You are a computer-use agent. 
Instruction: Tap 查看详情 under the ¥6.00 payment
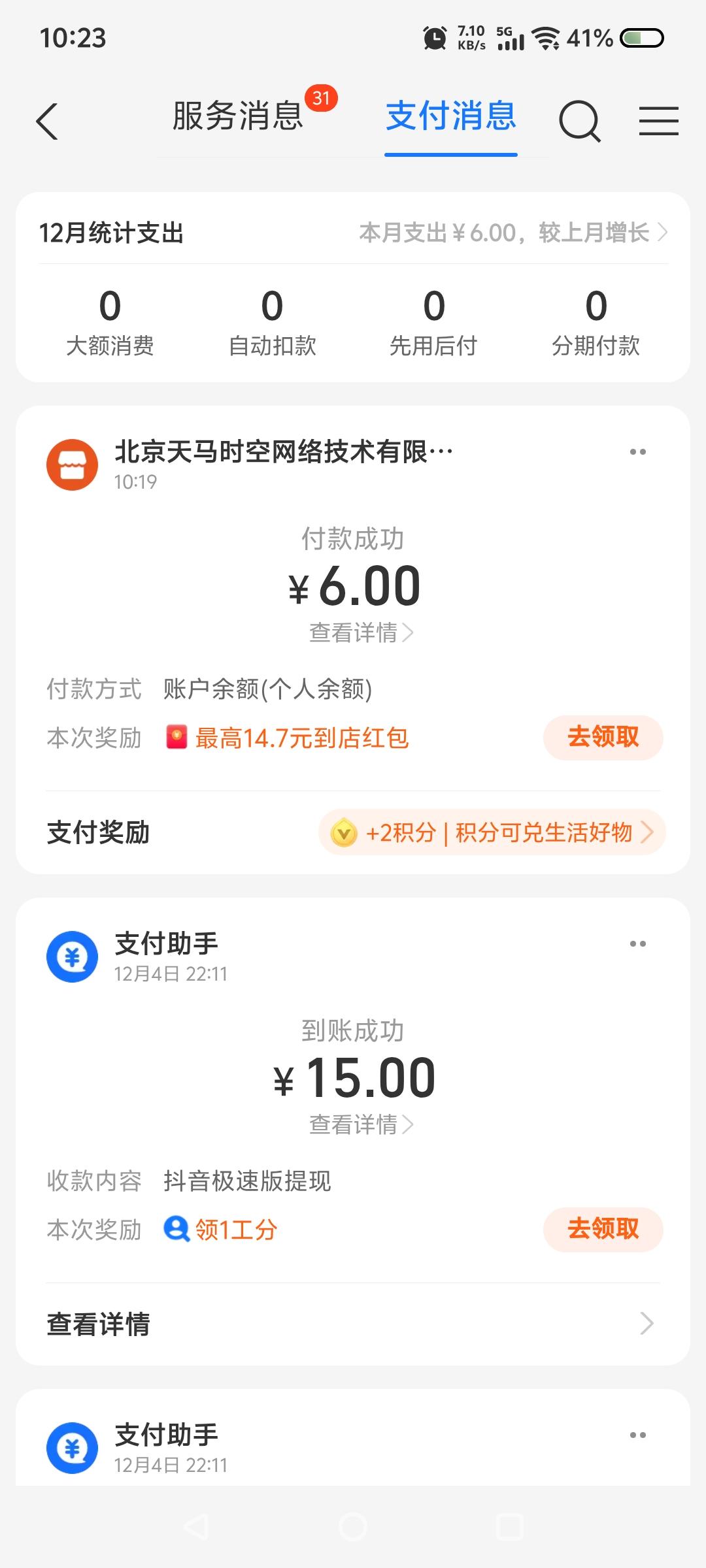[361, 632]
